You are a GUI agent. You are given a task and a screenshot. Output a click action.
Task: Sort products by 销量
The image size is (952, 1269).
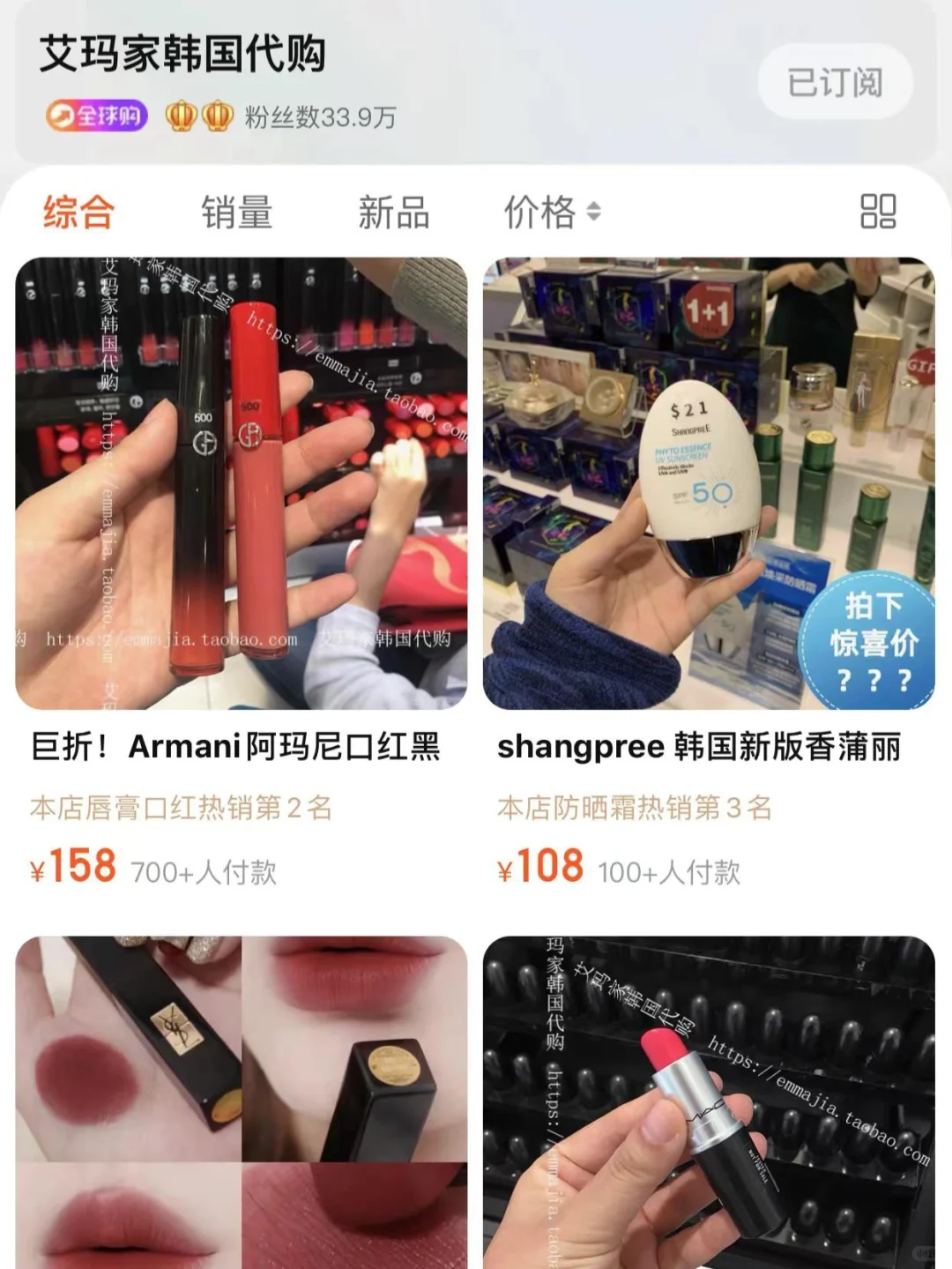pyautogui.click(x=236, y=213)
